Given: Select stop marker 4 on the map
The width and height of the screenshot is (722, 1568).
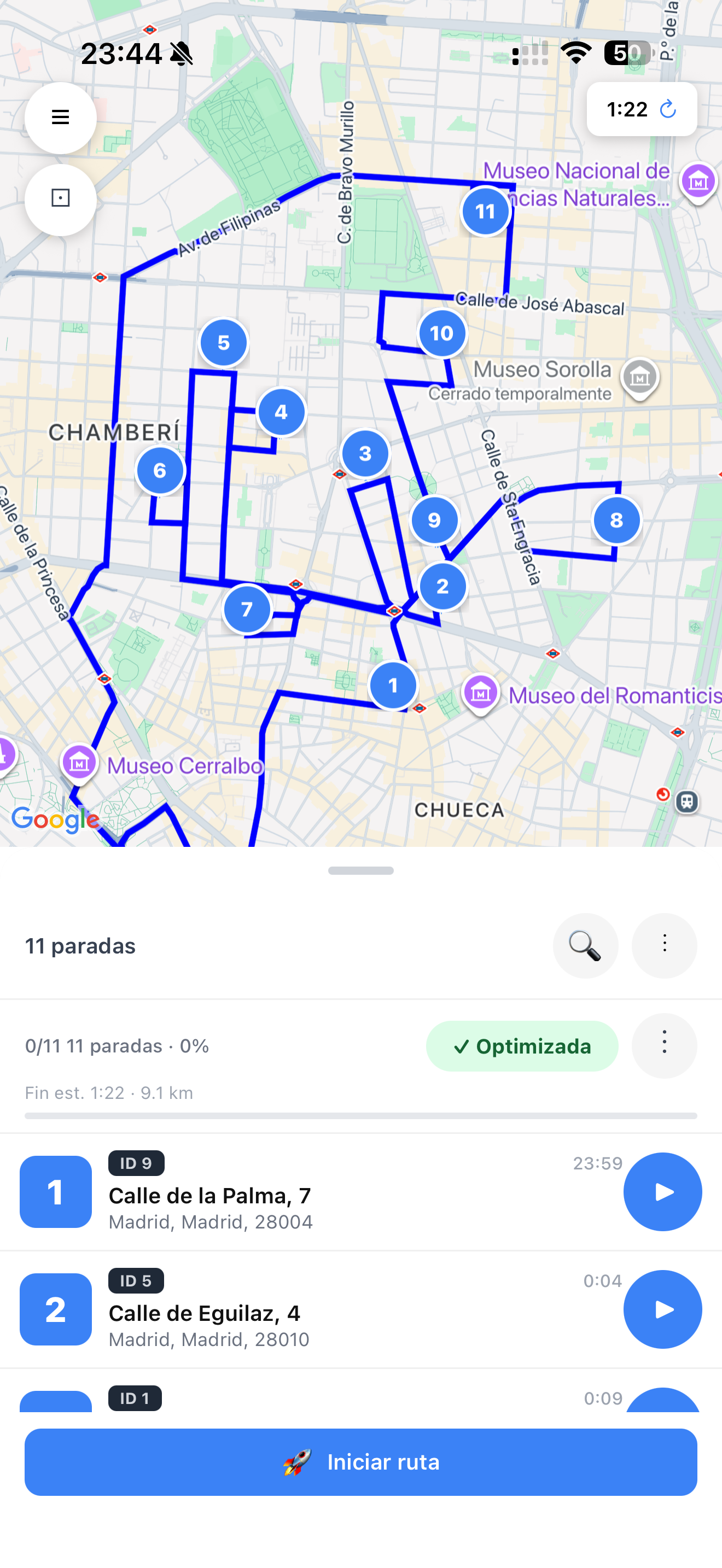Looking at the screenshot, I should tap(281, 412).
